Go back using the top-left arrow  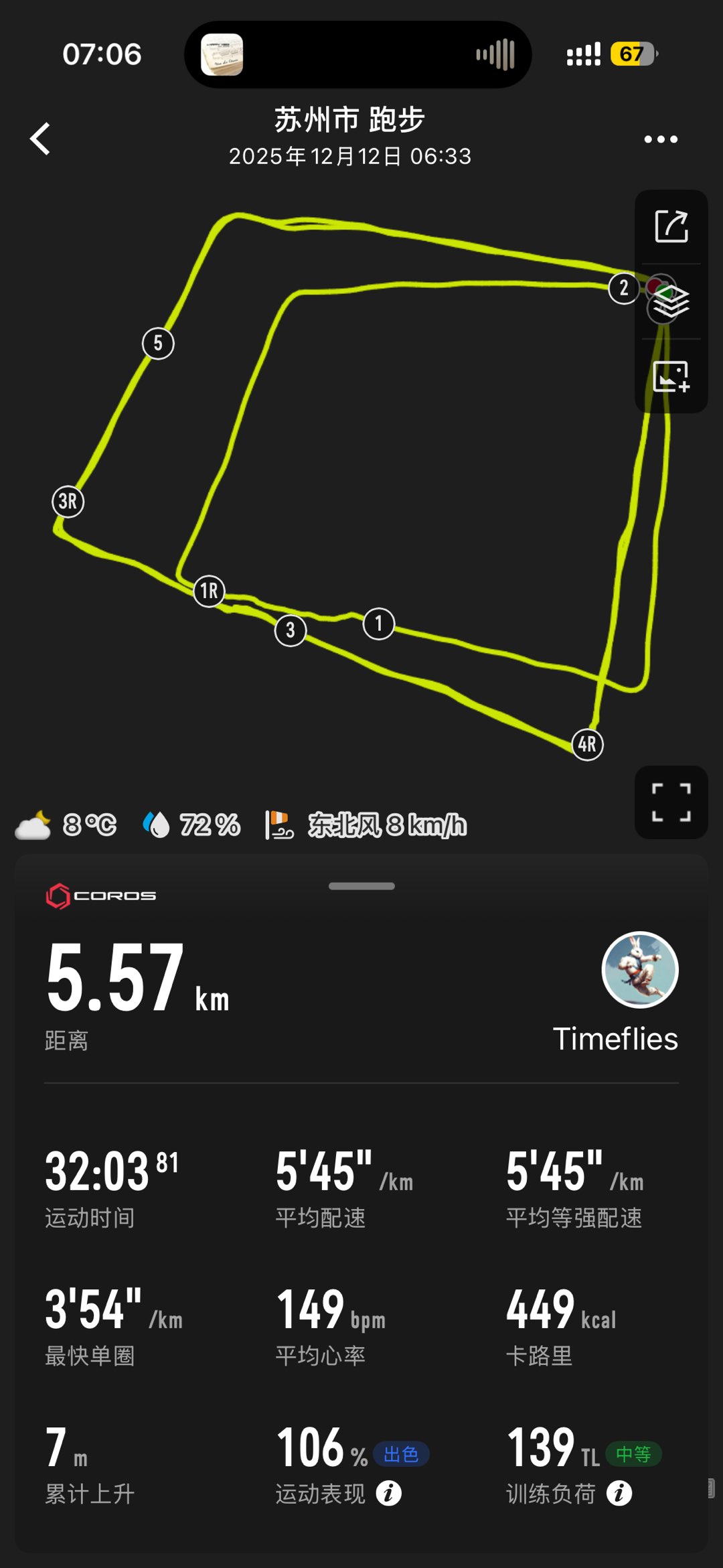click(41, 139)
